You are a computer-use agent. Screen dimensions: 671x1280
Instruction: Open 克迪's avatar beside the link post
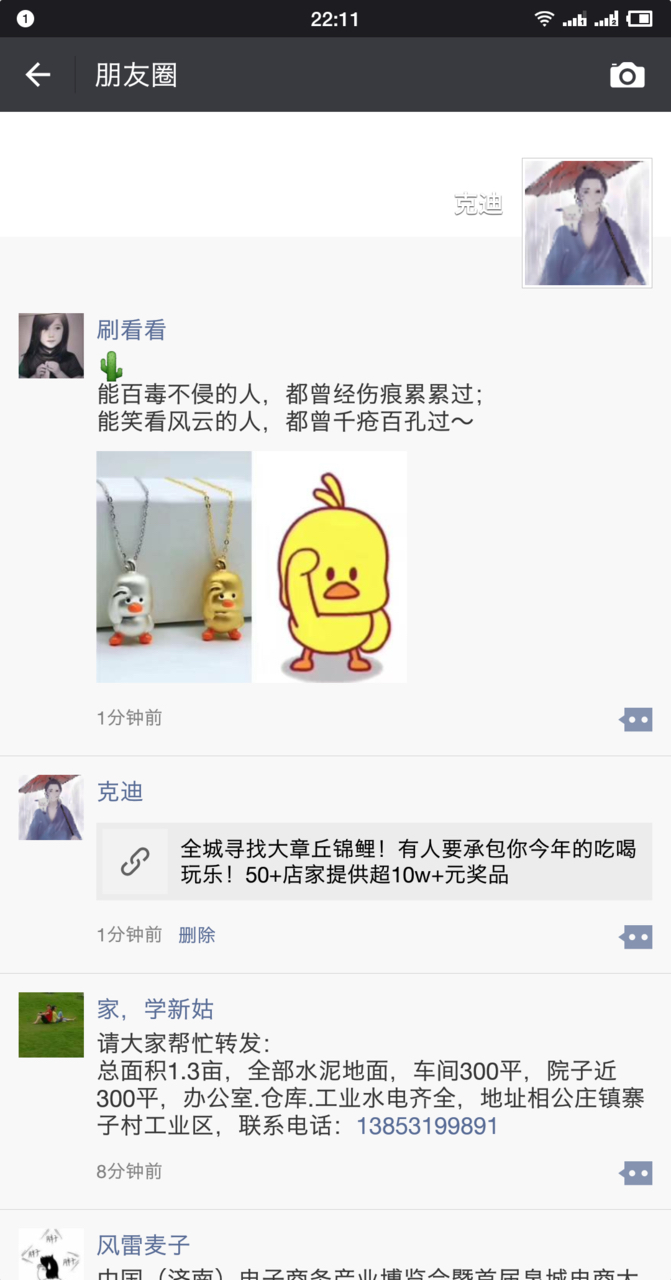point(51,807)
